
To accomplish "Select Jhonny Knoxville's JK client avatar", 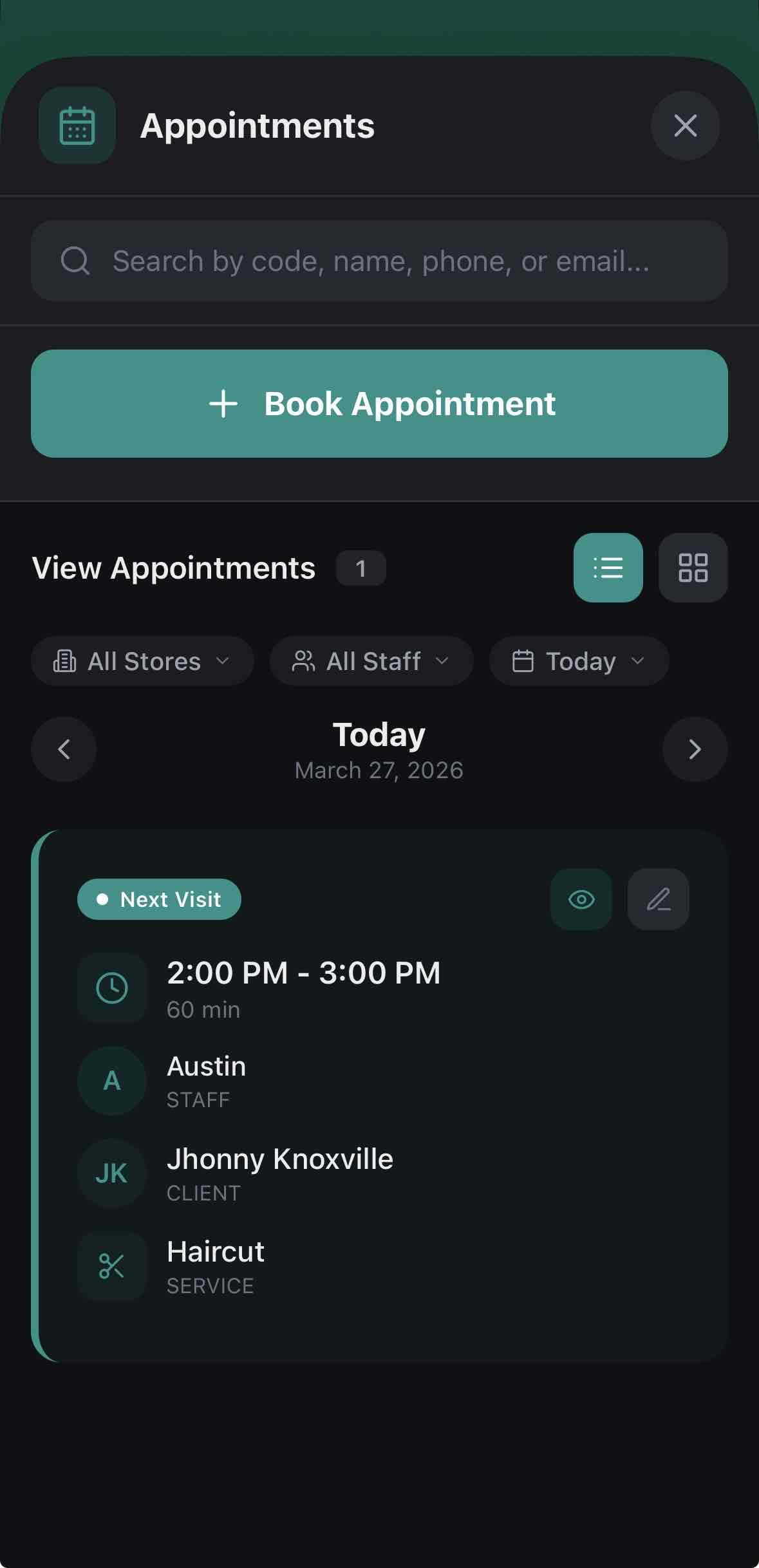I will point(111,1173).
